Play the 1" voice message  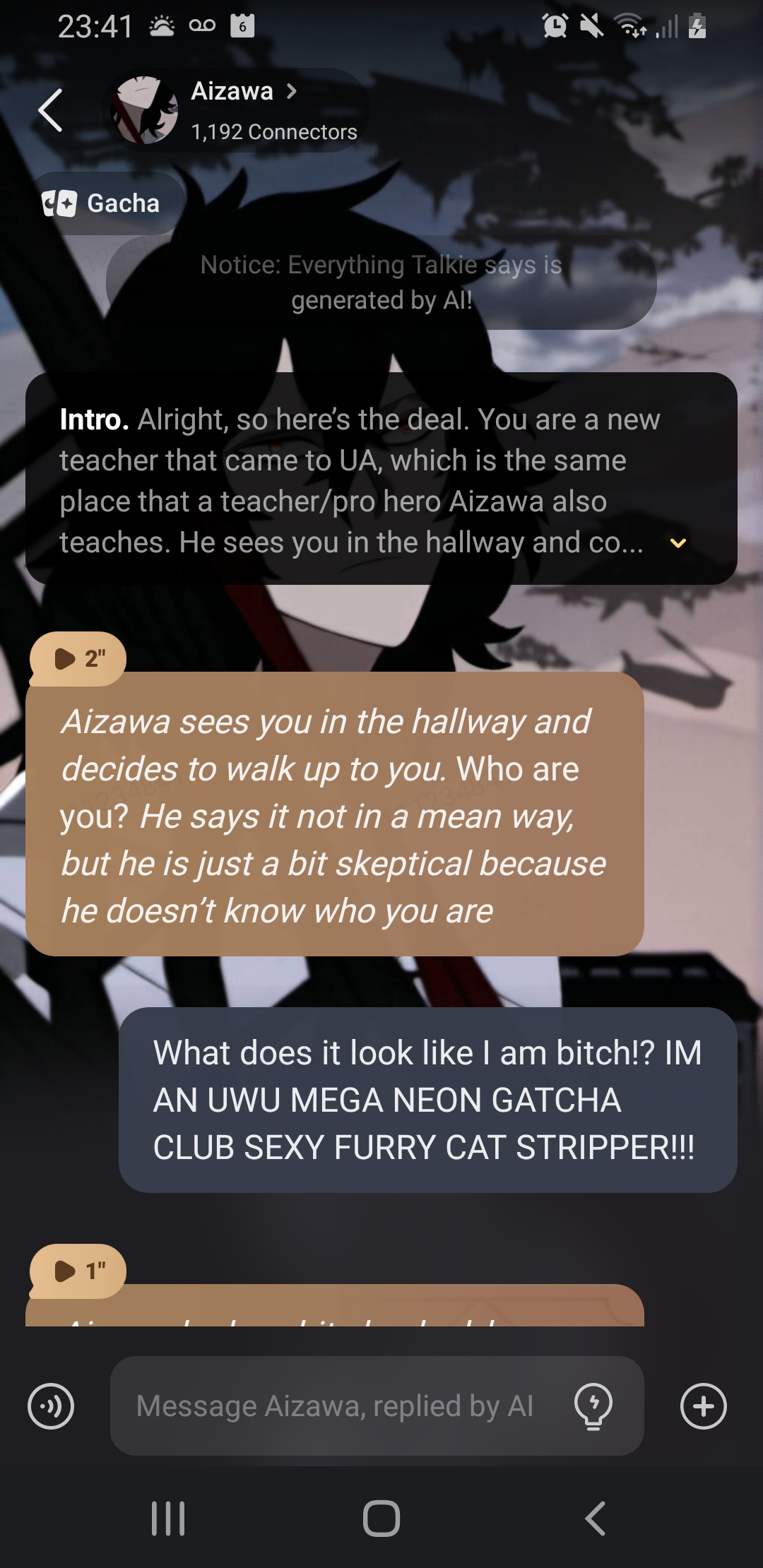click(x=78, y=1271)
